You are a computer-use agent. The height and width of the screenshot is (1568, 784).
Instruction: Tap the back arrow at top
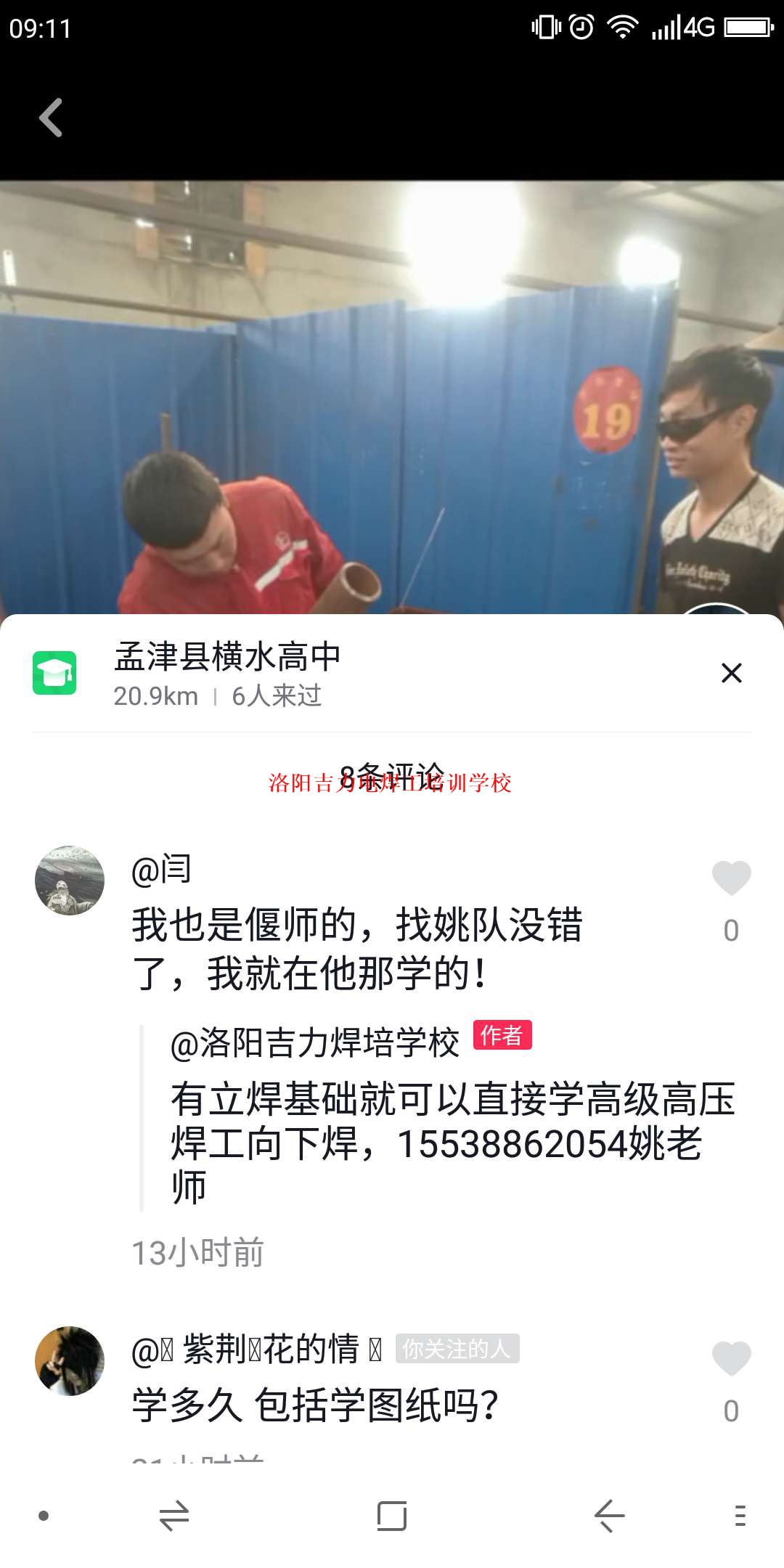pos(51,118)
